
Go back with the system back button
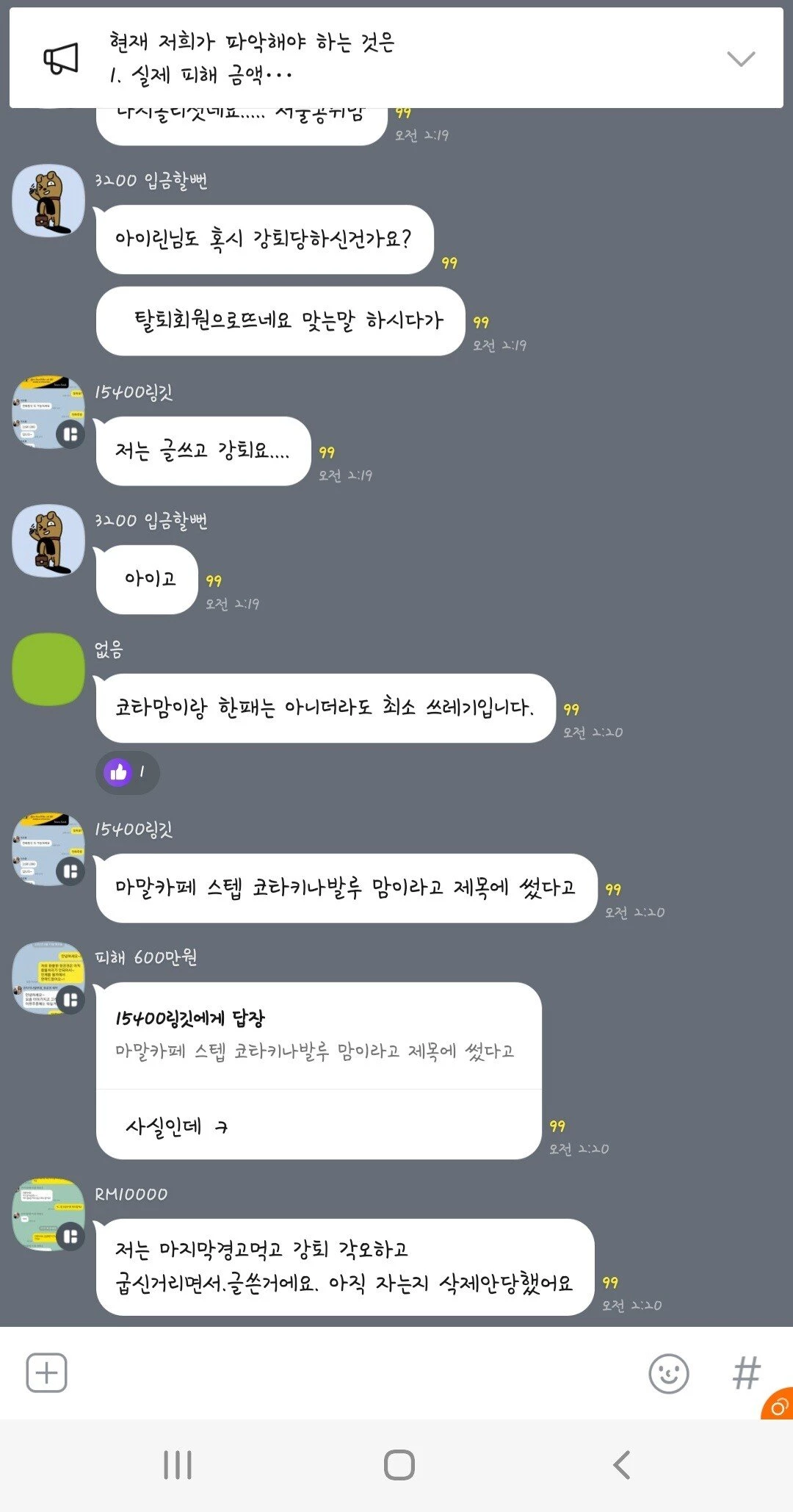pyautogui.click(x=622, y=1465)
